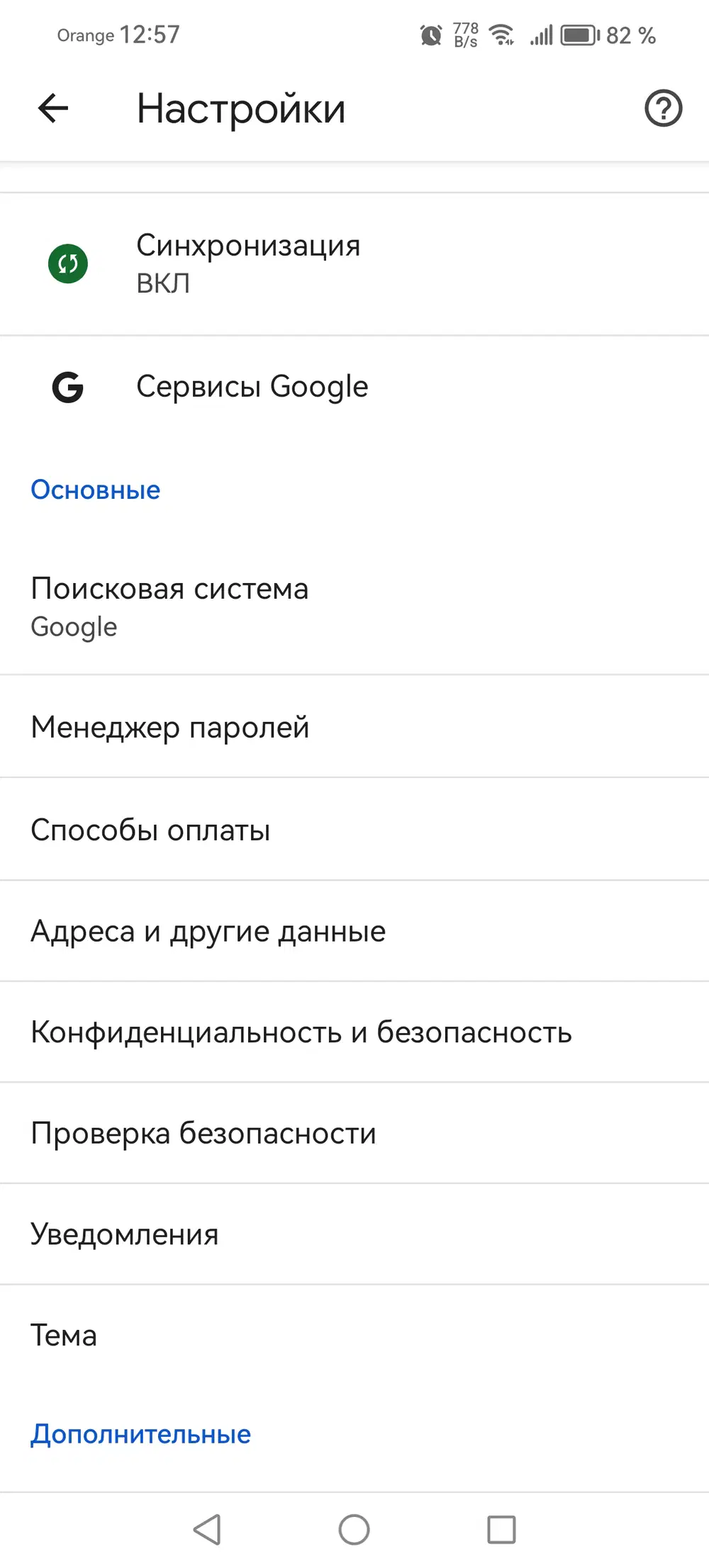Open Проверка безопасности
The width and height of the screenshot is (709, 1568).
tap(203, 1133)
